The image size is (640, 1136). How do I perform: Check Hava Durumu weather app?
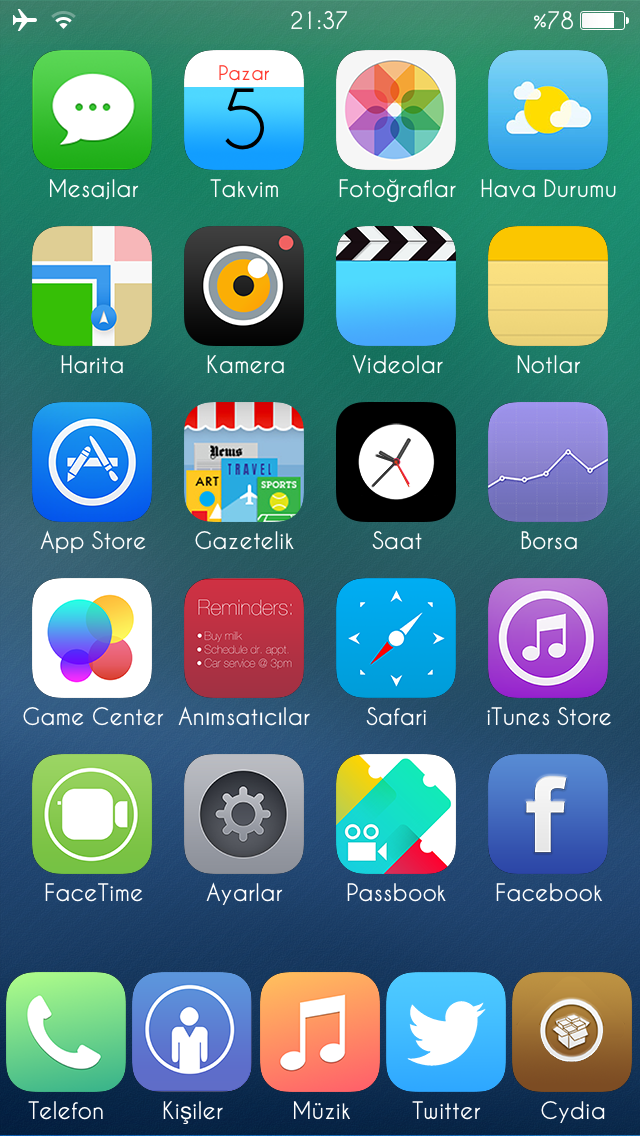[548, 109]
